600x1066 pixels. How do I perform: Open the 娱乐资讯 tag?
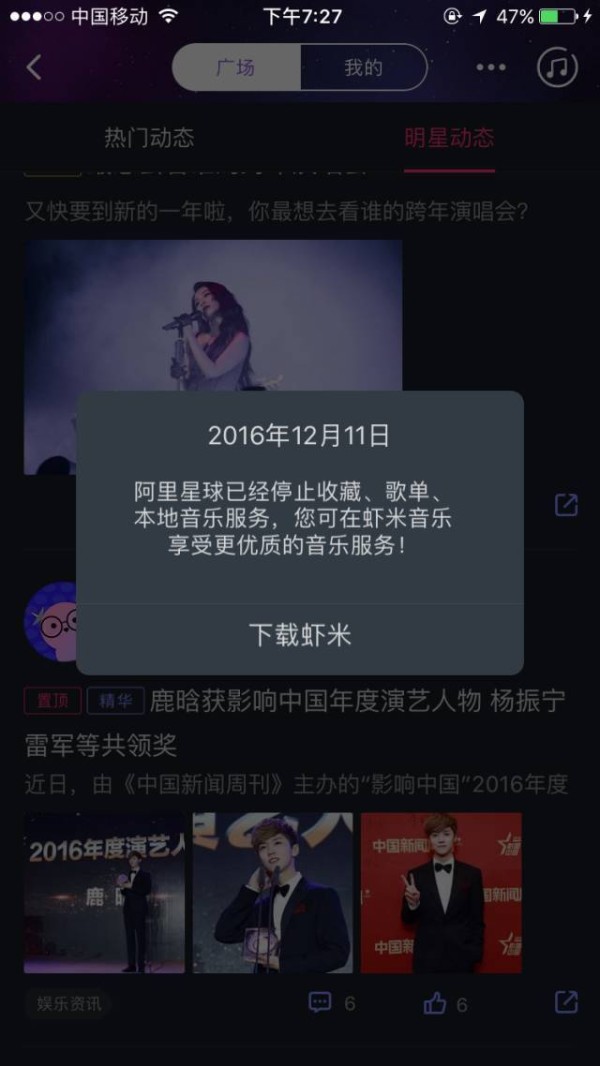[69, 1002]
